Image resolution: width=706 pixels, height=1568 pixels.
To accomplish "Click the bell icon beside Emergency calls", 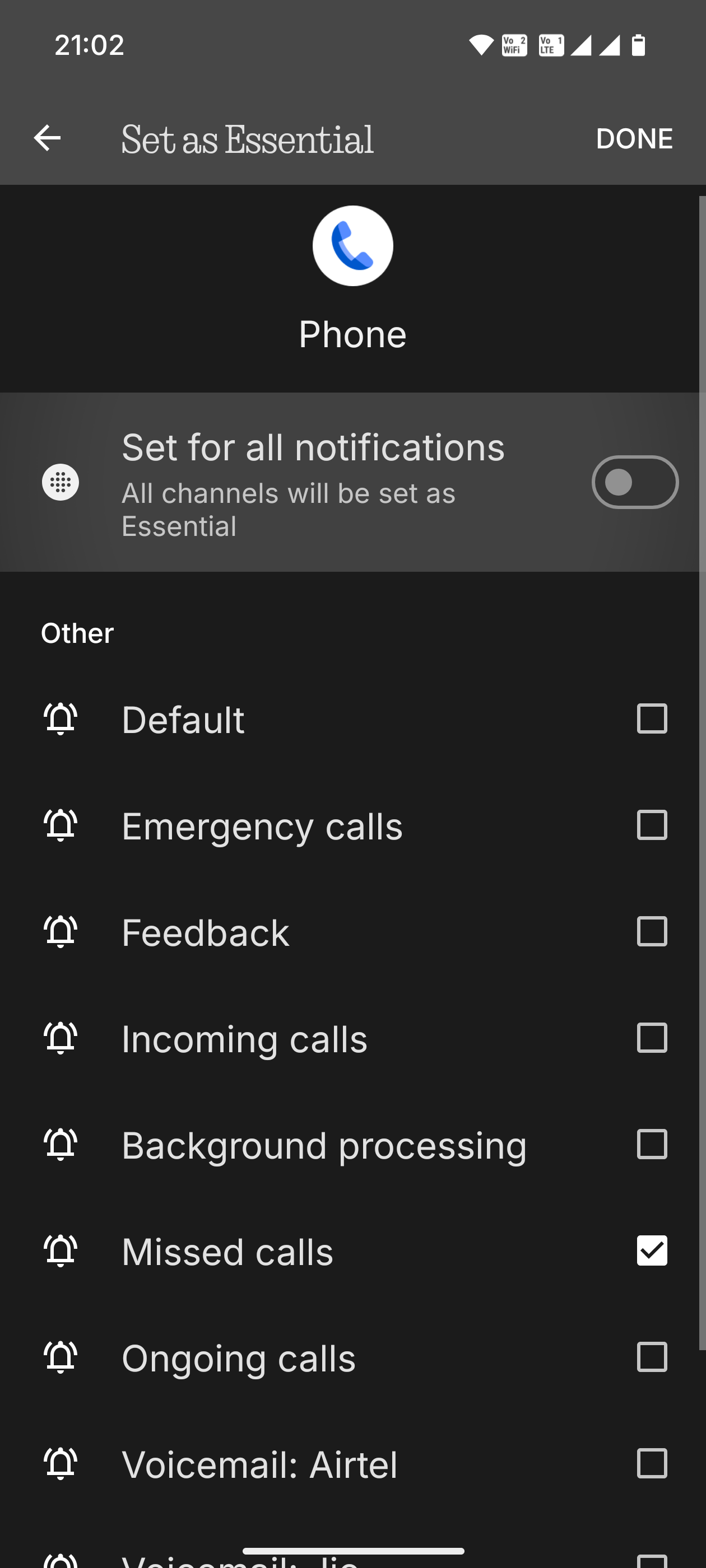I will 60,825.
